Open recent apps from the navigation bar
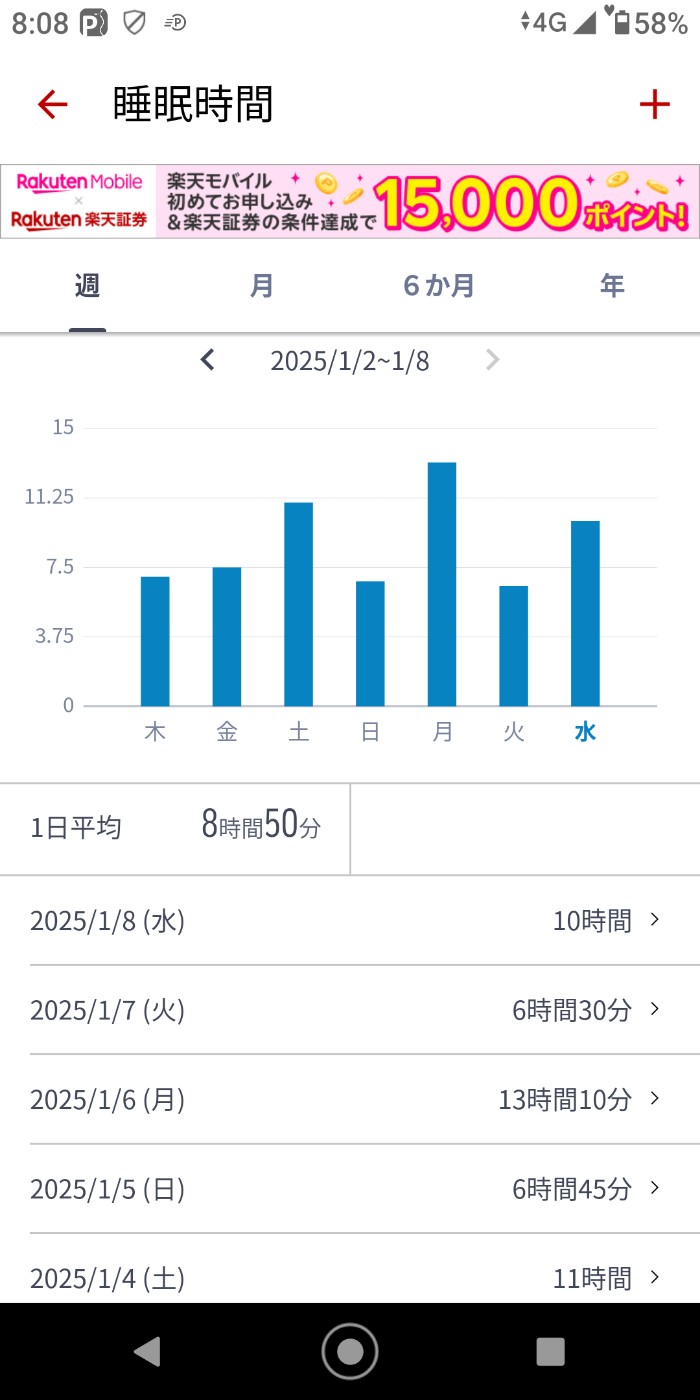The image size is (700, 1400). tap(550, 1351)
